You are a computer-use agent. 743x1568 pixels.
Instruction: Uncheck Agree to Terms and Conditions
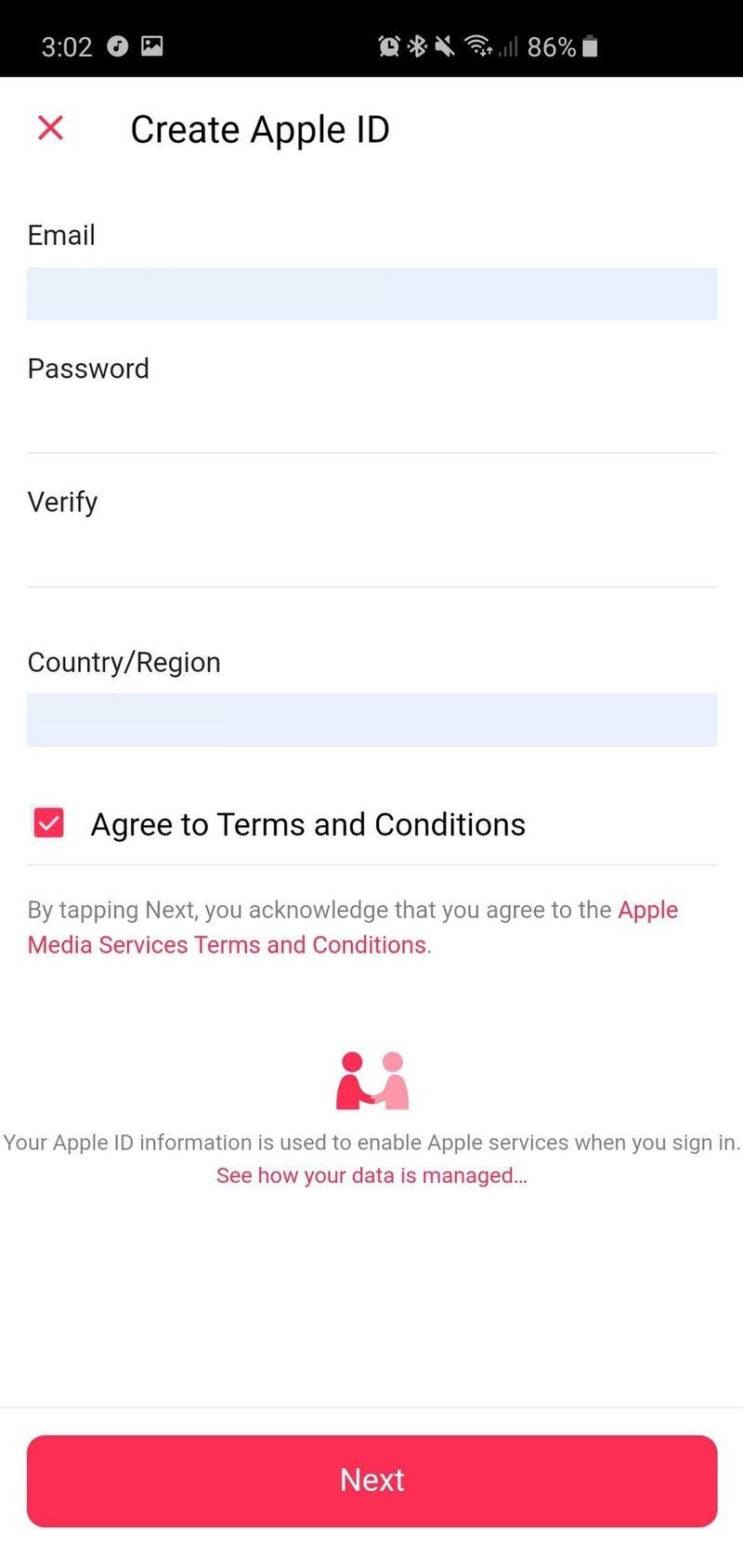[48, 823]
